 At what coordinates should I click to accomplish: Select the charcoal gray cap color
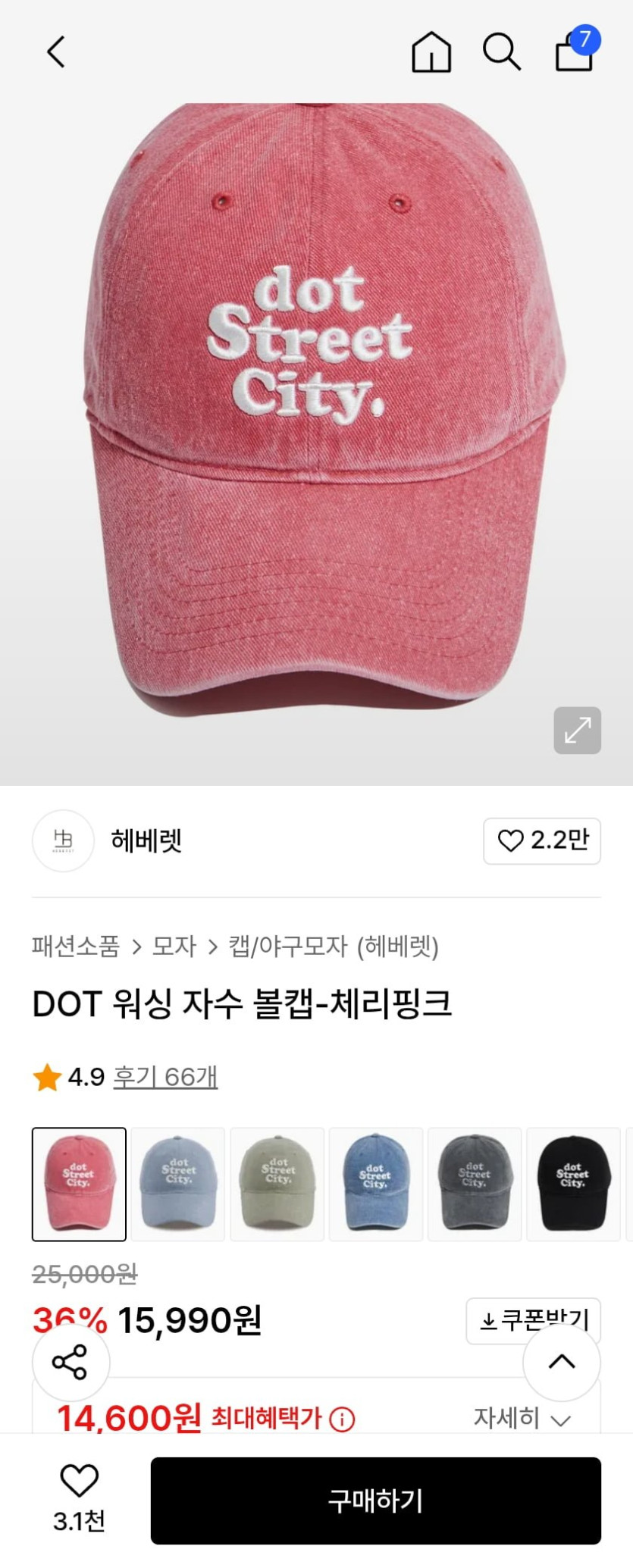coord(475,1184)
